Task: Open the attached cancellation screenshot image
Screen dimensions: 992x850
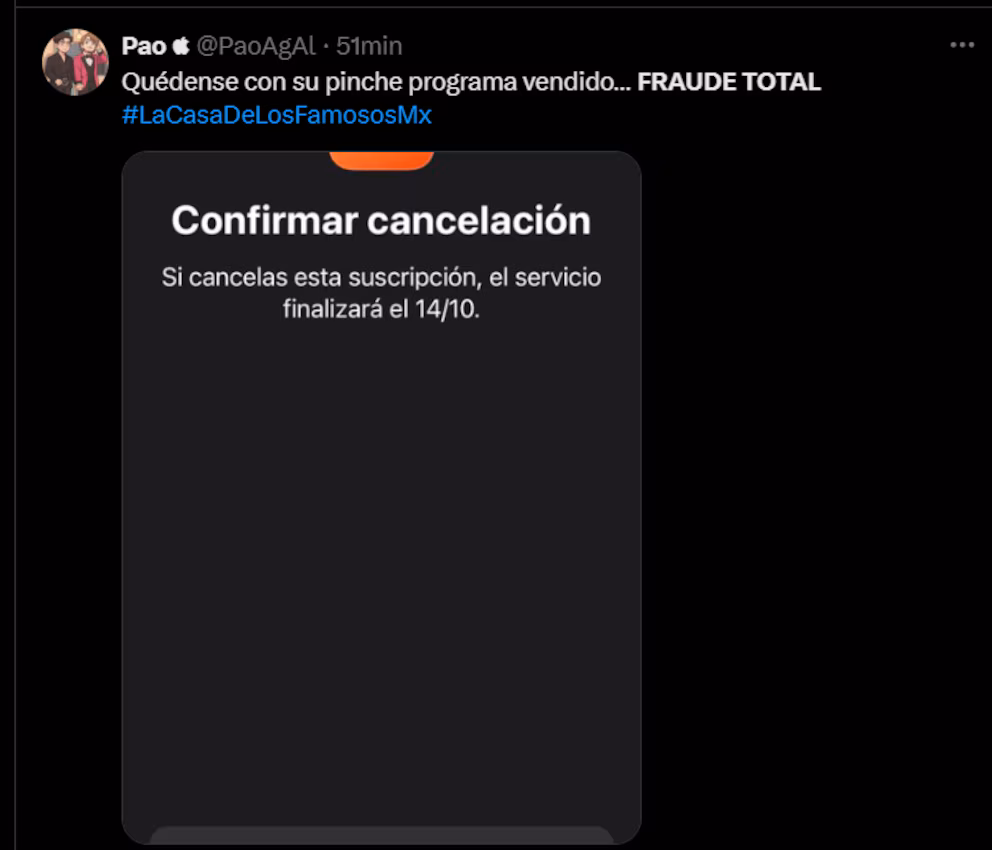Action: click(381, 500)
